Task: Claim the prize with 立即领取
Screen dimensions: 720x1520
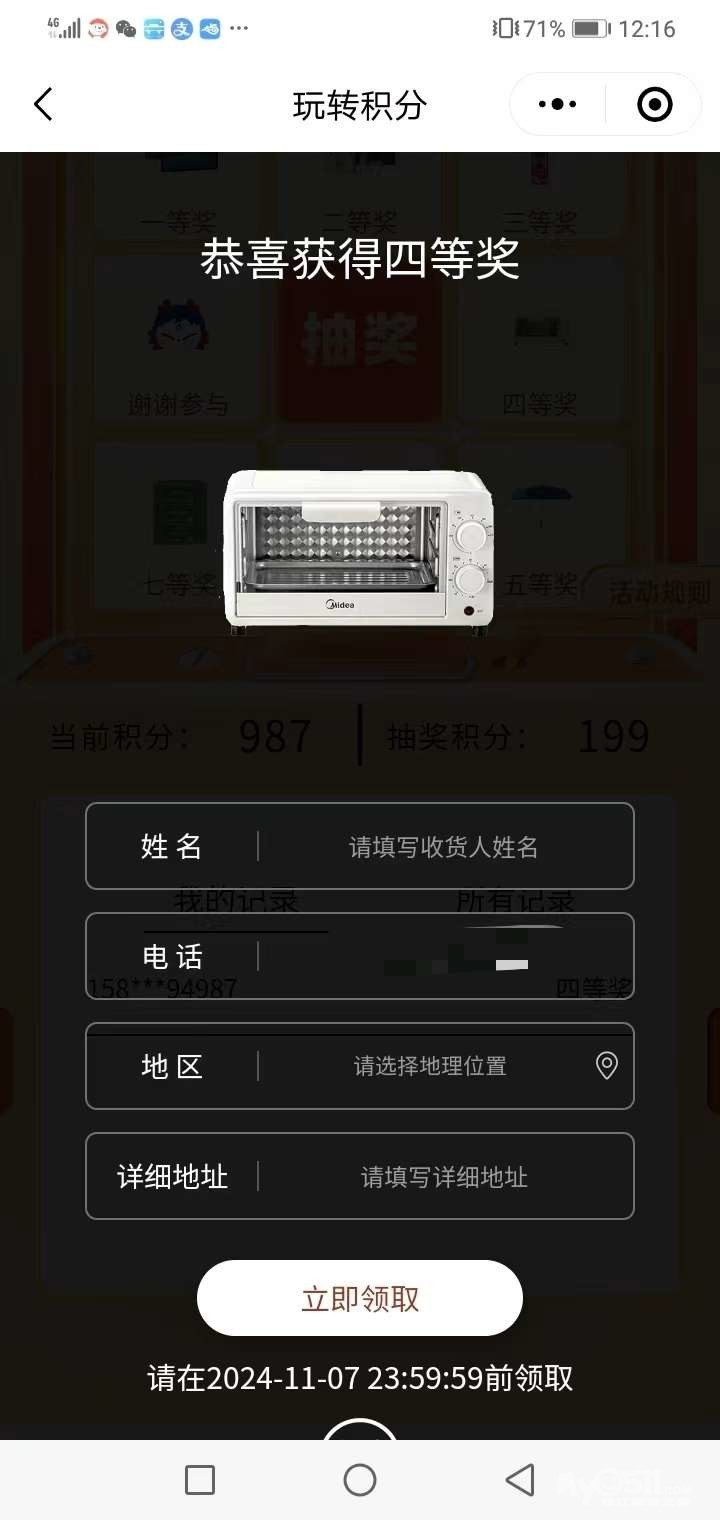Action: pyautogui.click(x=360, y=1298)
